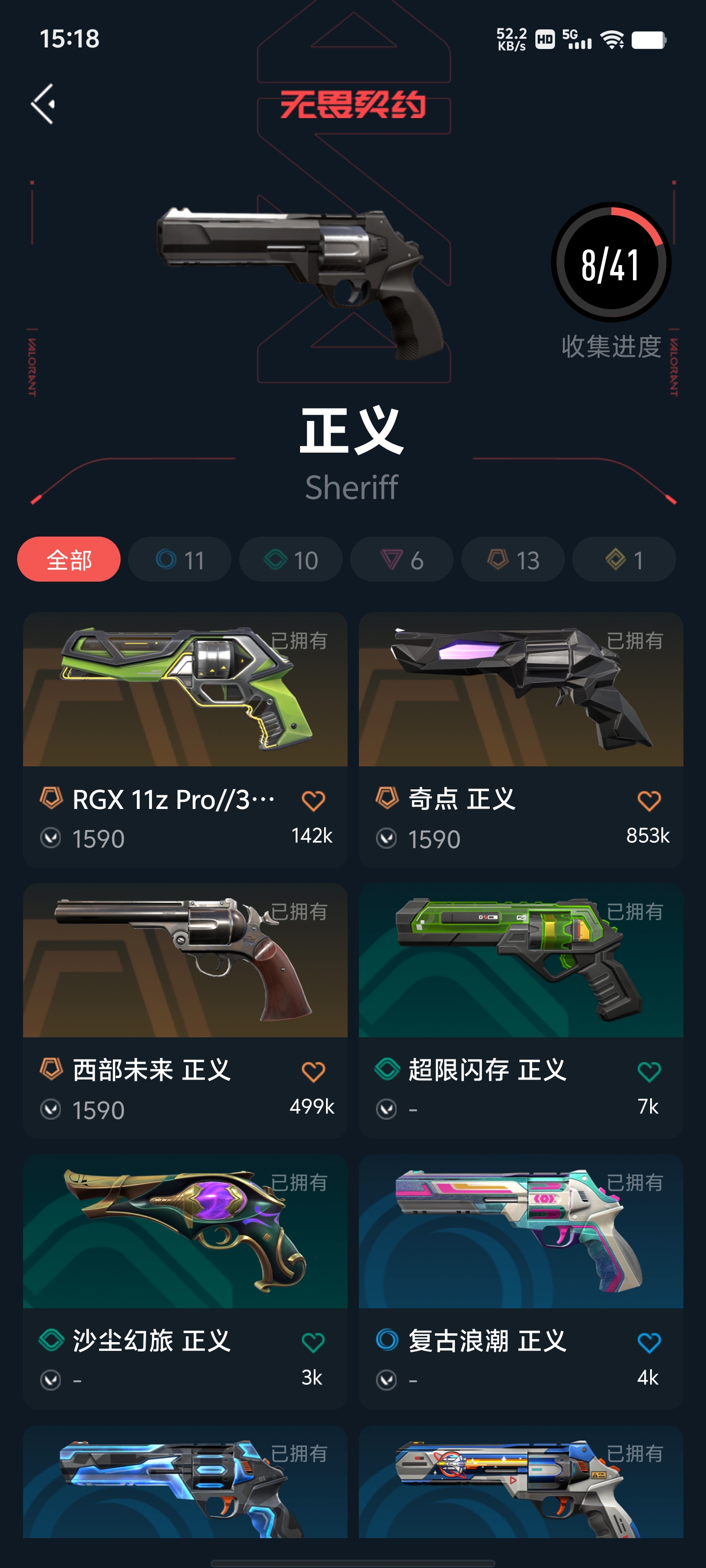Viewport: 706px width, 1568px height.
Task: Like the 复古浪潮 正义 skin
Action: [649, 1343]
